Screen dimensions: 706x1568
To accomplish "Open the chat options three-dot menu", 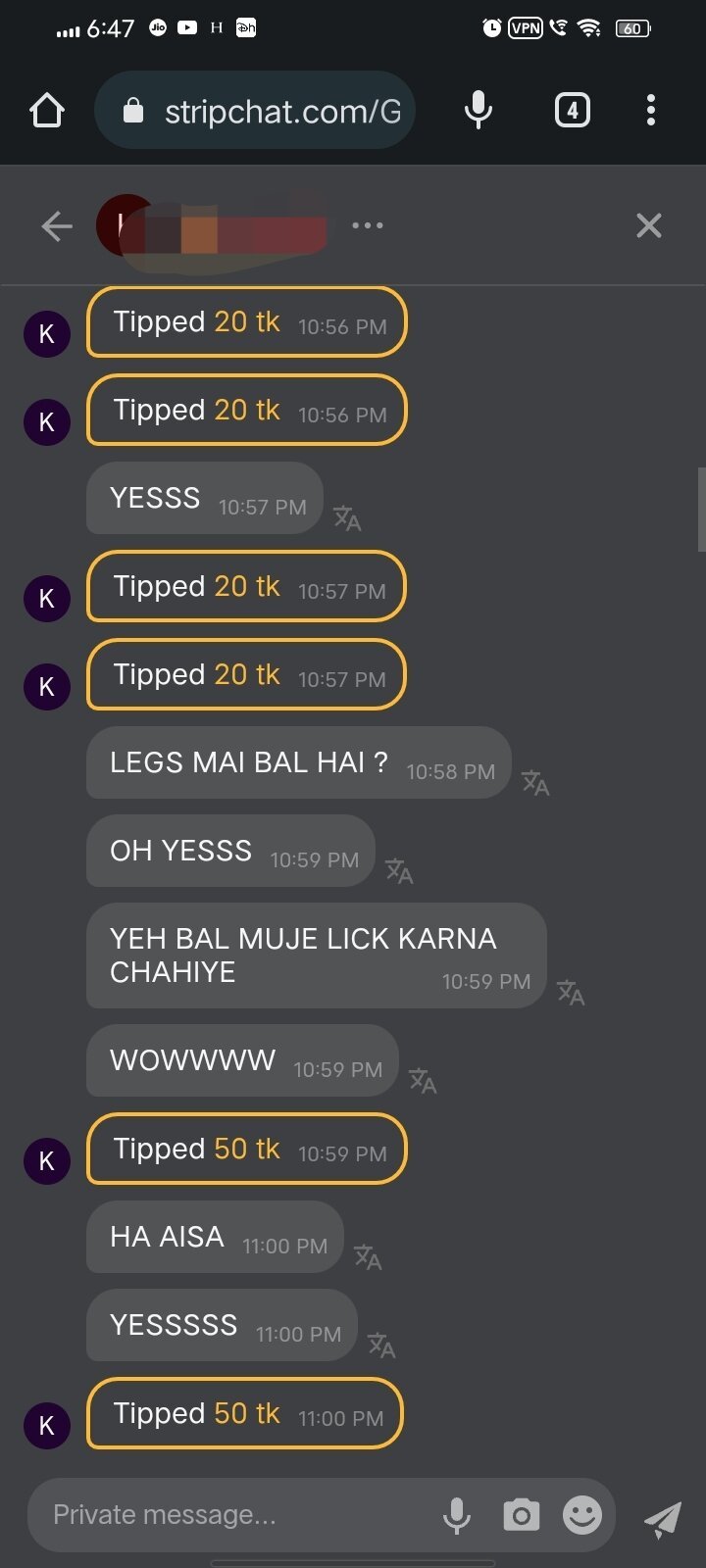I will click(368, 225).
